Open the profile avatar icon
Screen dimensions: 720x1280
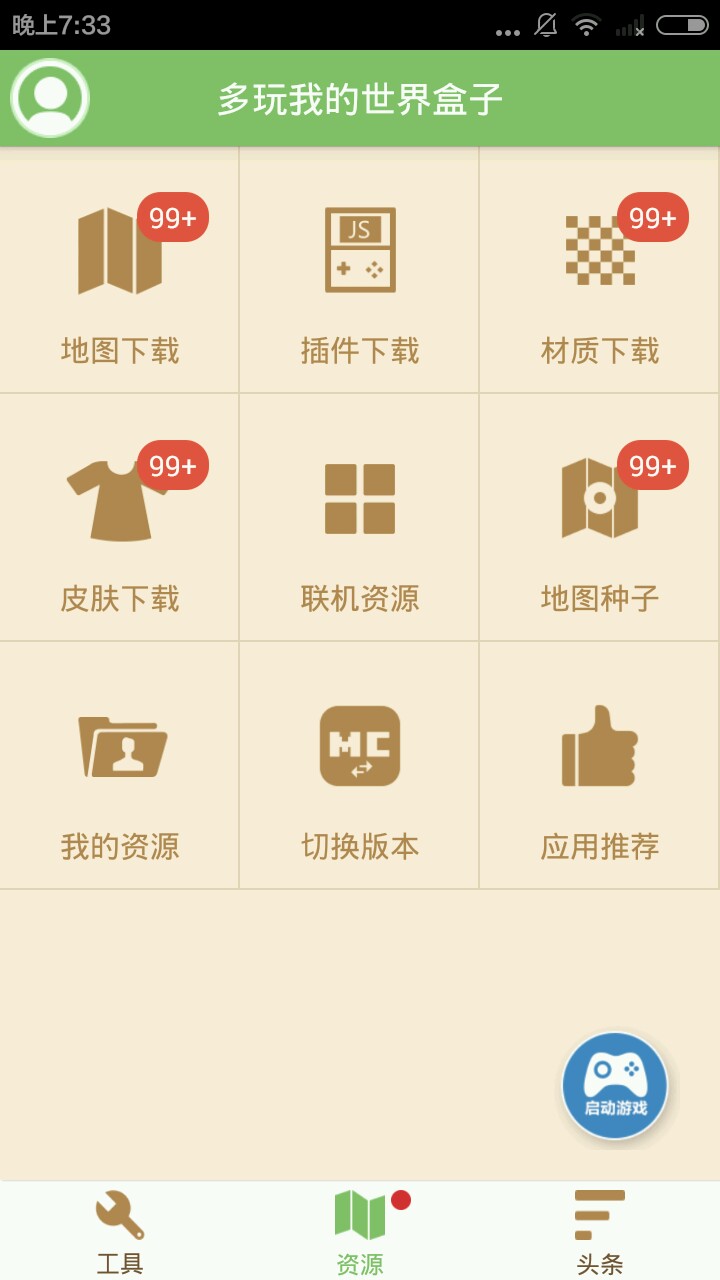pyautogui.click(x=50, y=98)
